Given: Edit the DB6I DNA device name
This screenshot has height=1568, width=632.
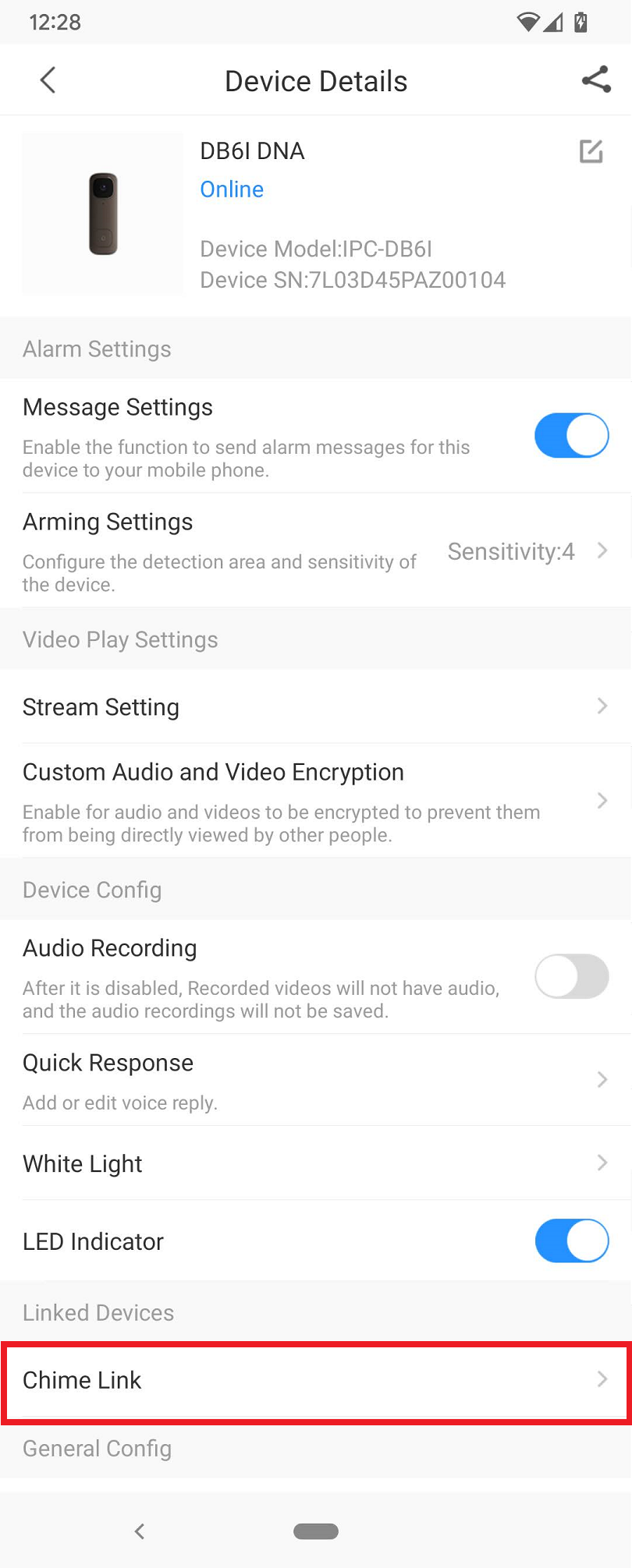Looking at the screenshot, I should 591,151.
